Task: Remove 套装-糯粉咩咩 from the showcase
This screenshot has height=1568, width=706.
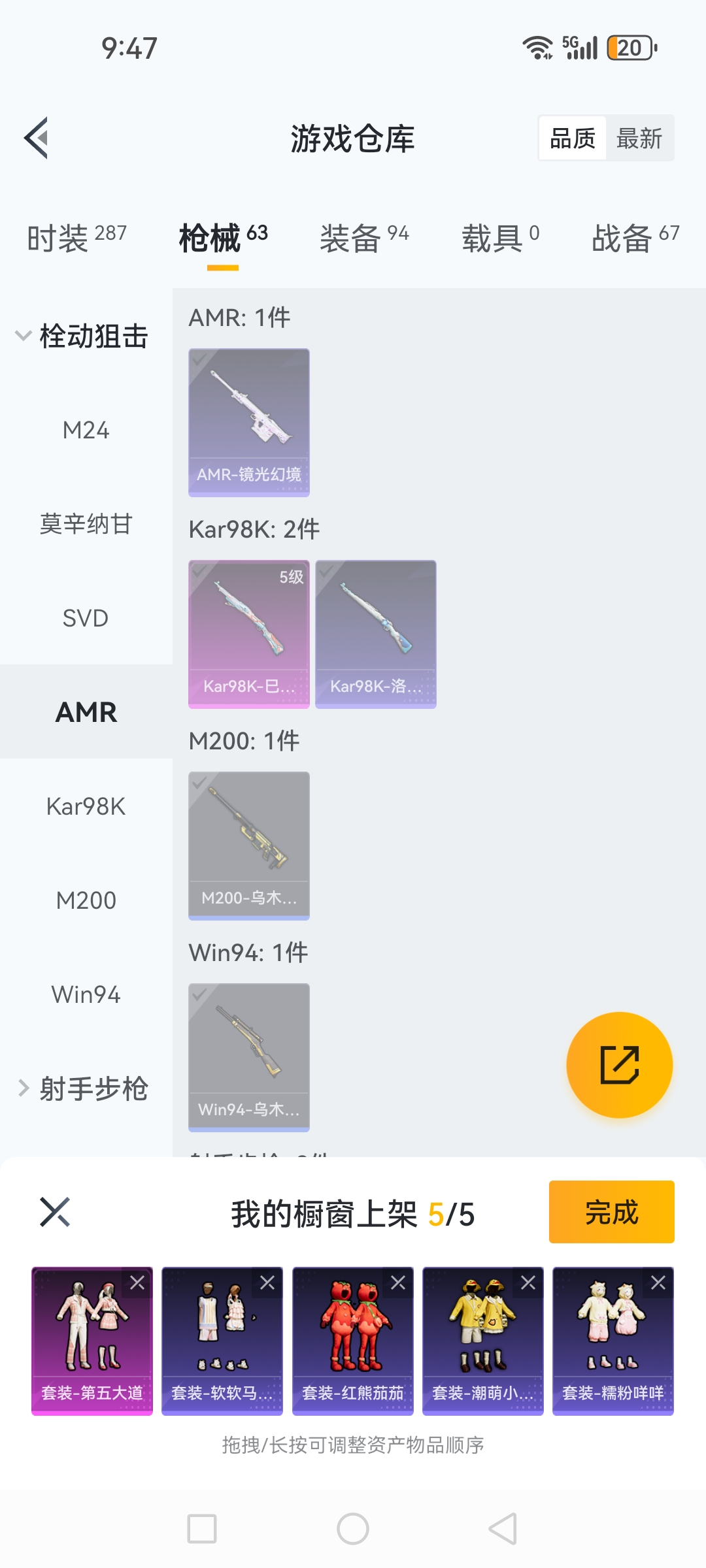Action: (x=658, y=1282)
